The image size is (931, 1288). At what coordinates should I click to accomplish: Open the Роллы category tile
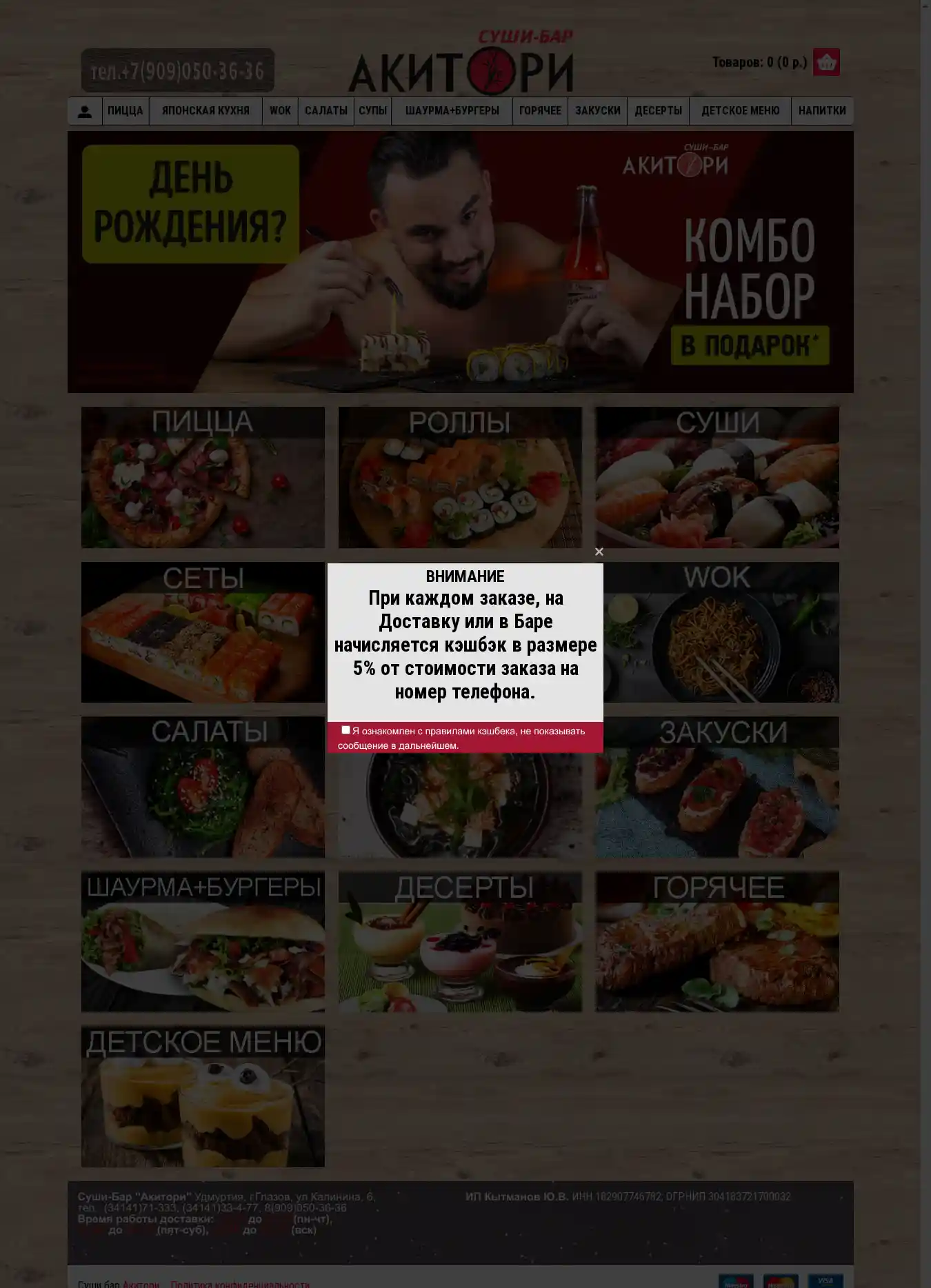[460, 477]
